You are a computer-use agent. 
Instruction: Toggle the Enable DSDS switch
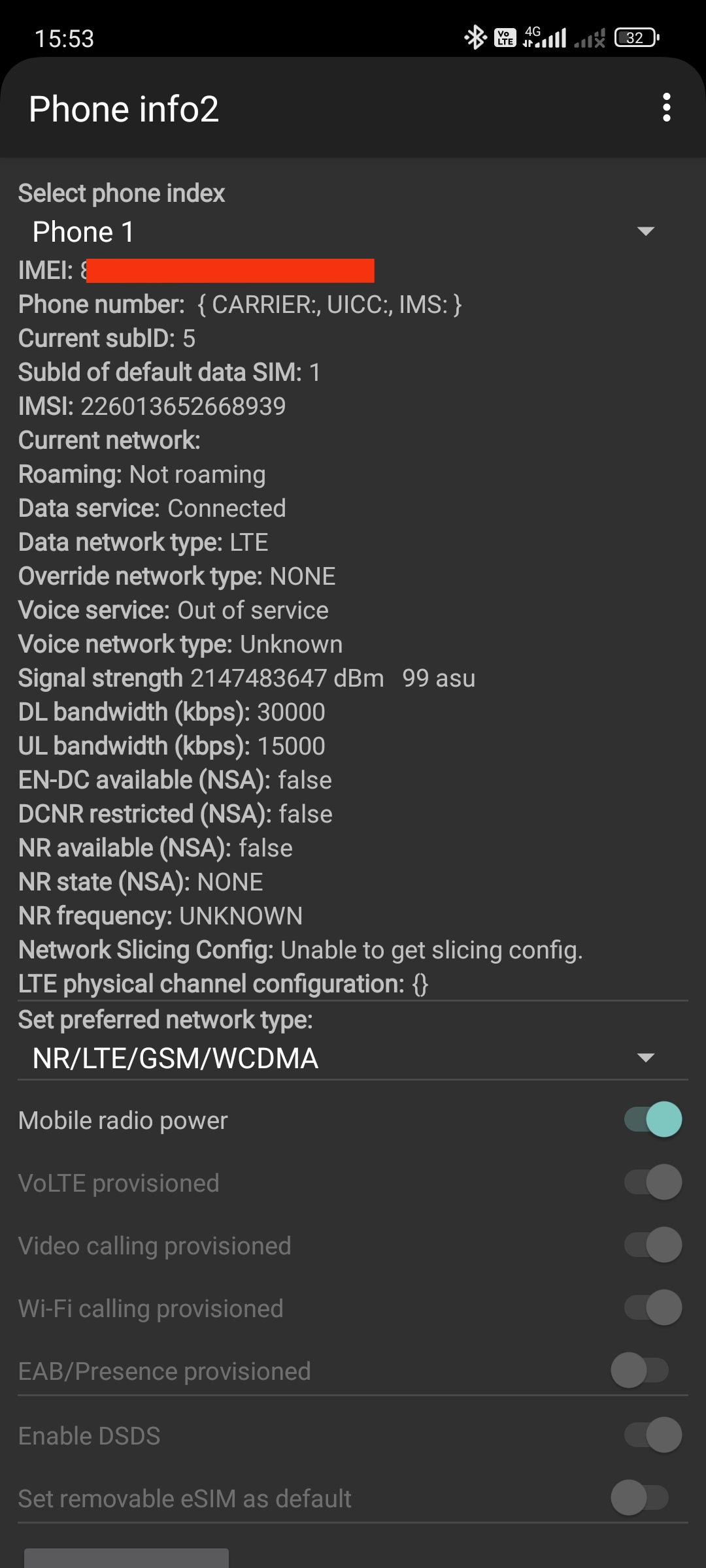pyautogui.click(x=653, y=1435)
